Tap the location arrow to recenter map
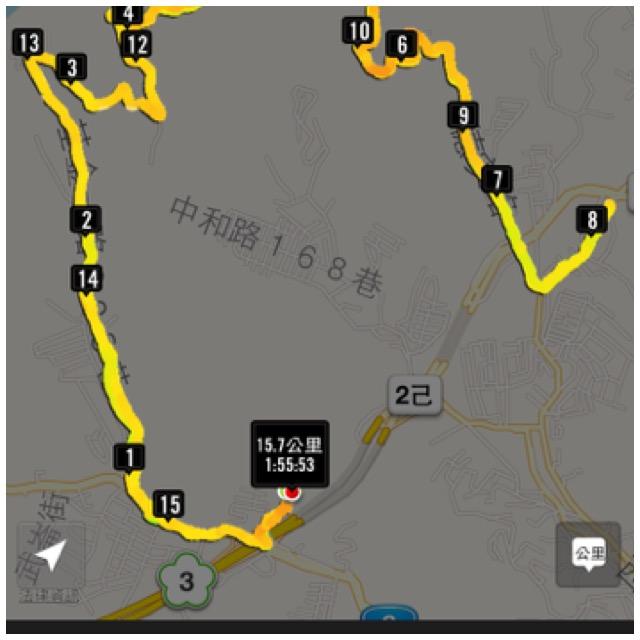Viewport: 640px width, 640px height. point(51,556)
